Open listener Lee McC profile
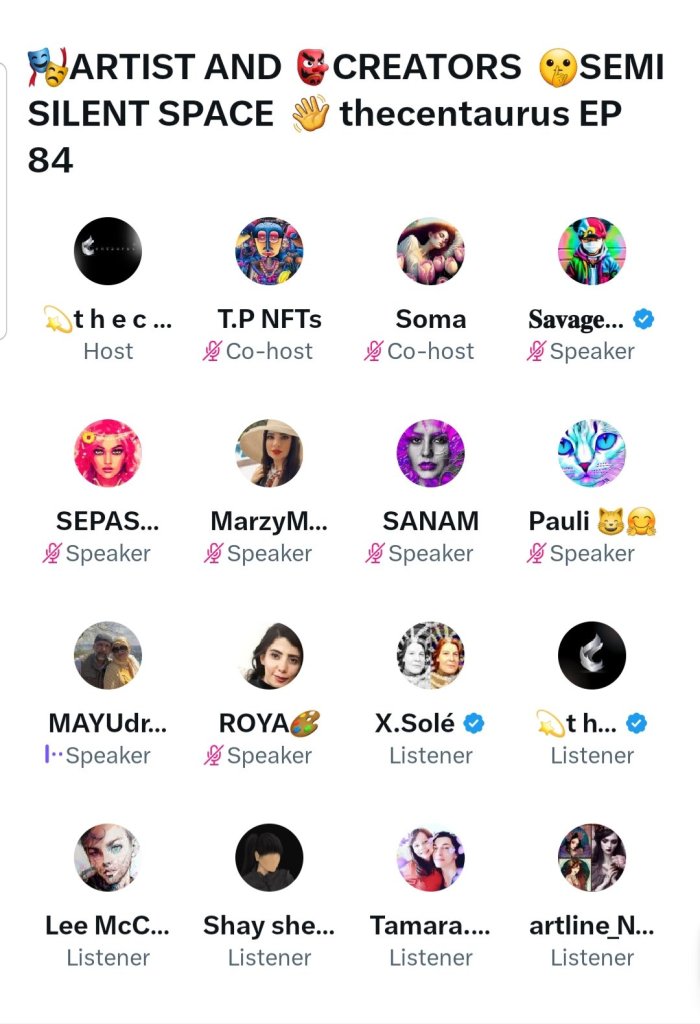The width and height of the screenshot is (700, 1024). coord(108,857)
